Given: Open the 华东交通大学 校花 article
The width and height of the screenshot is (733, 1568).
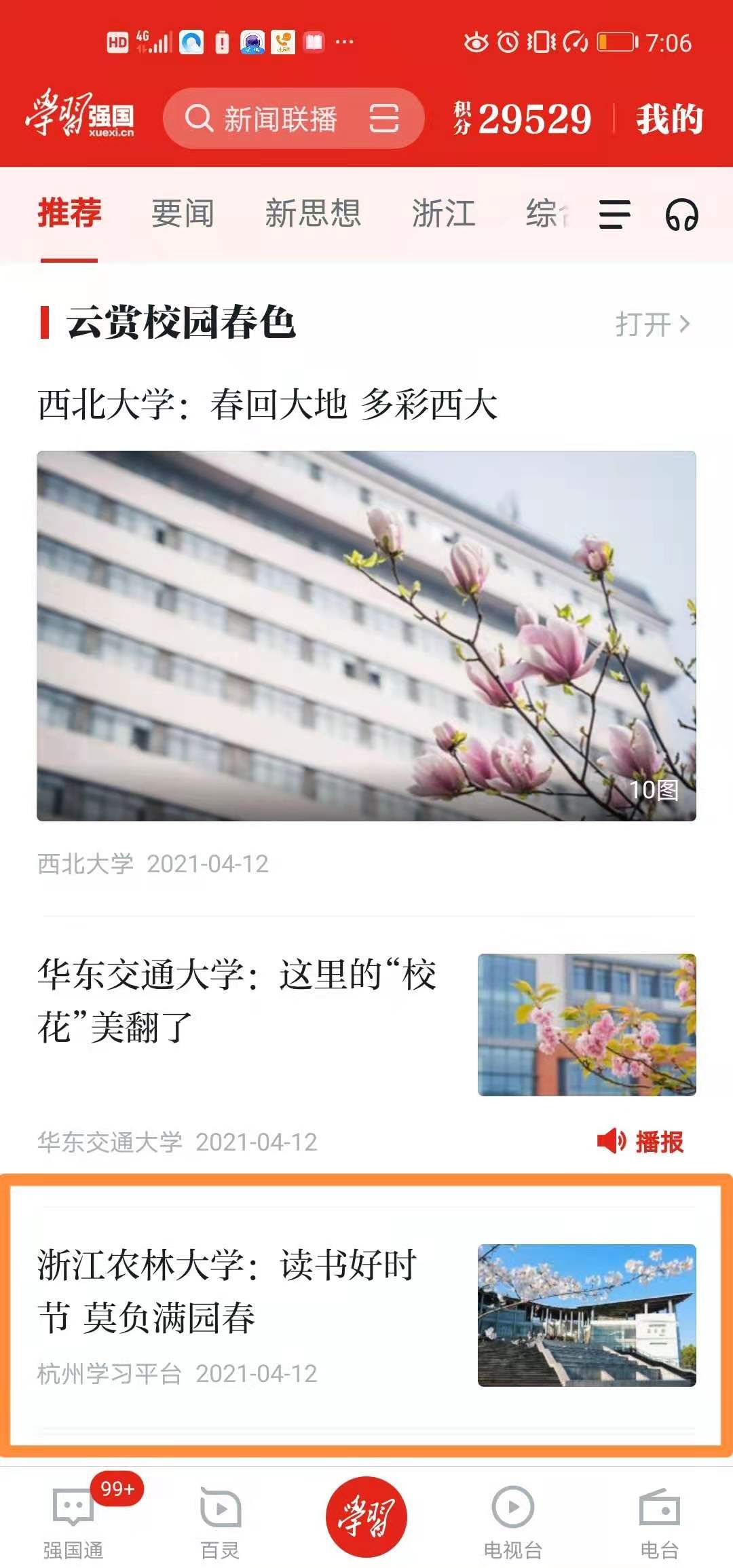Looking at the screenshot, I should pyautogui.click(x=238, y=1001).
